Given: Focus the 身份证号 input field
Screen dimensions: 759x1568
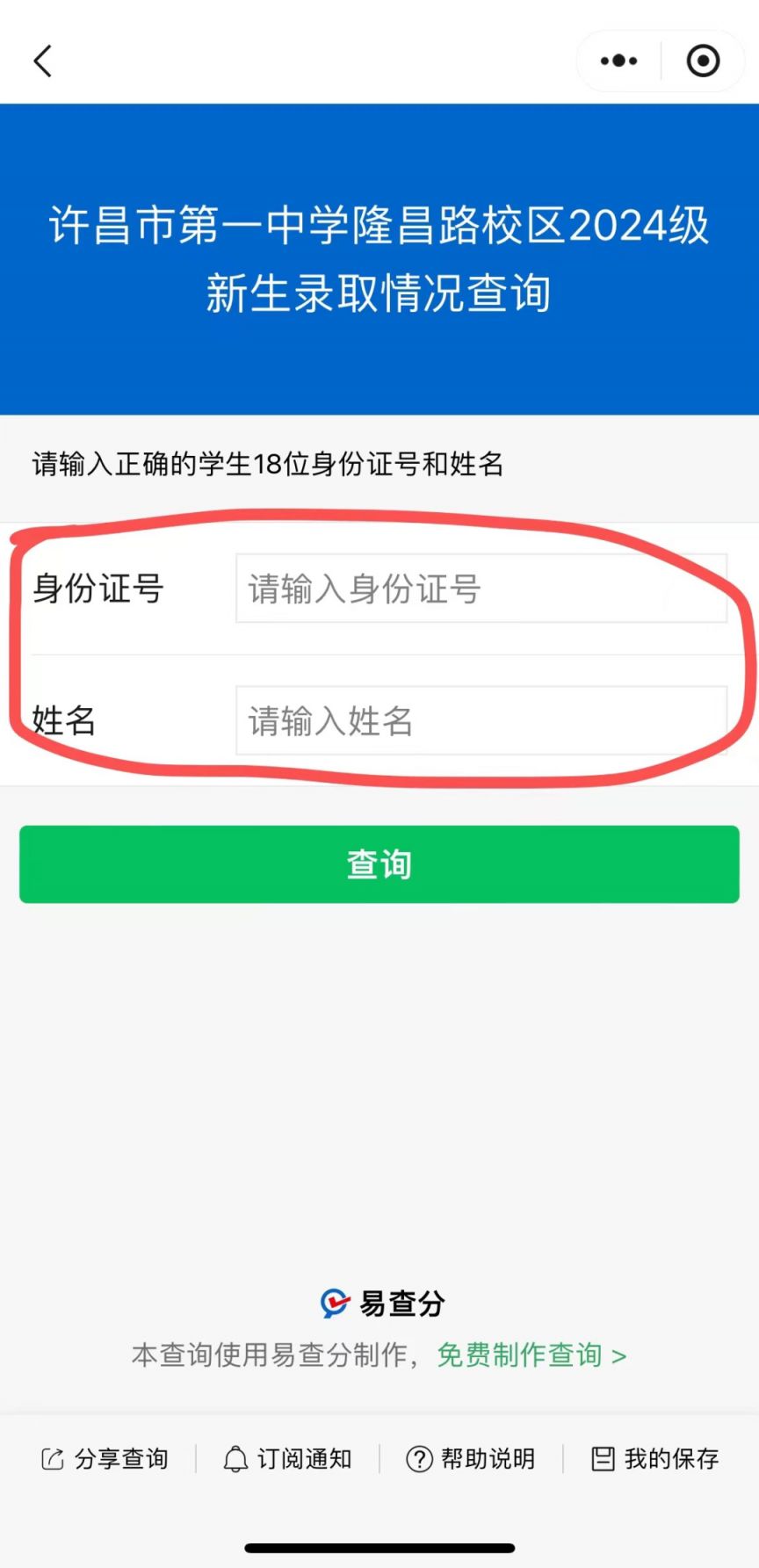Looking at the screenshot, I should (481, 589).
